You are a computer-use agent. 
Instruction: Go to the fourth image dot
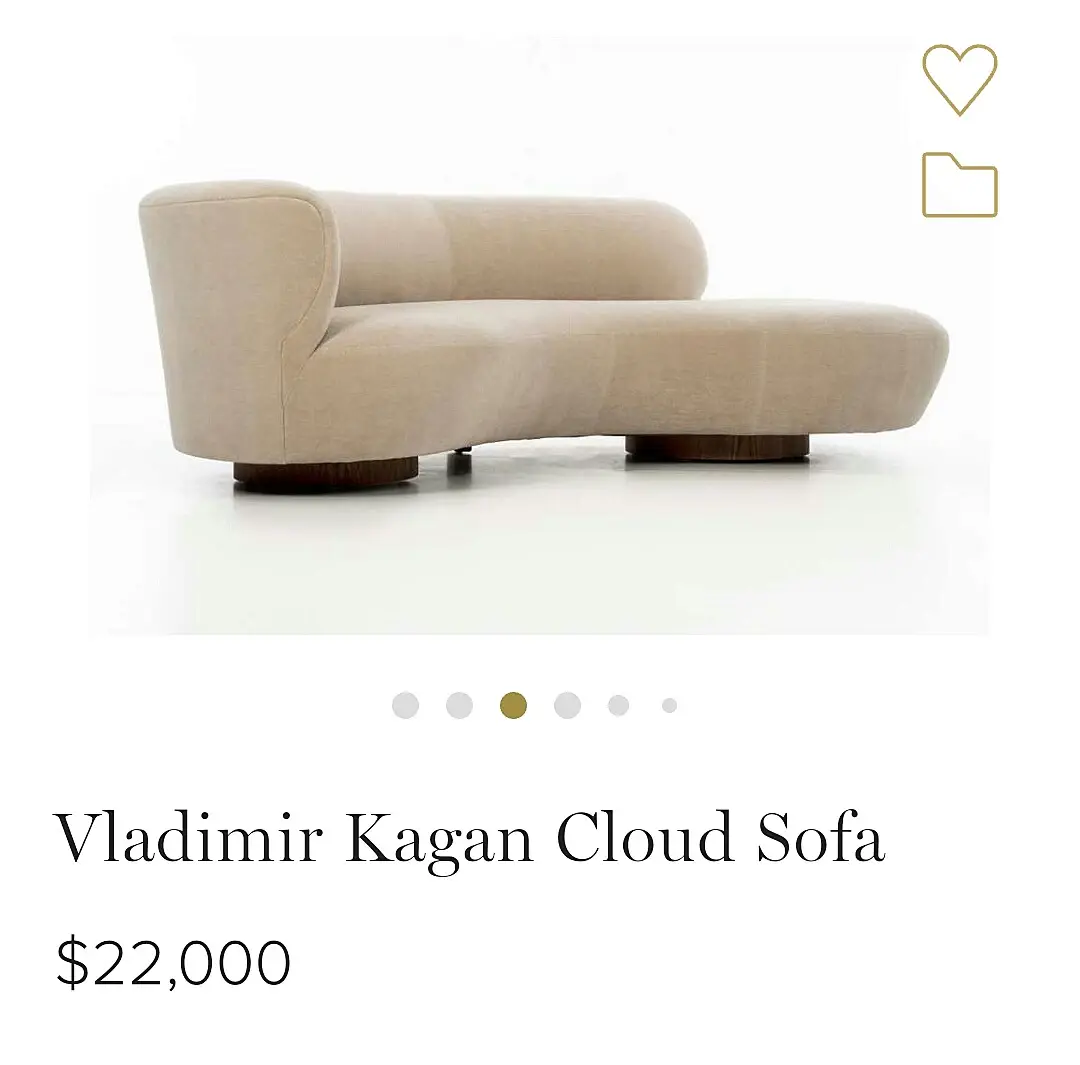pos(567,705)
